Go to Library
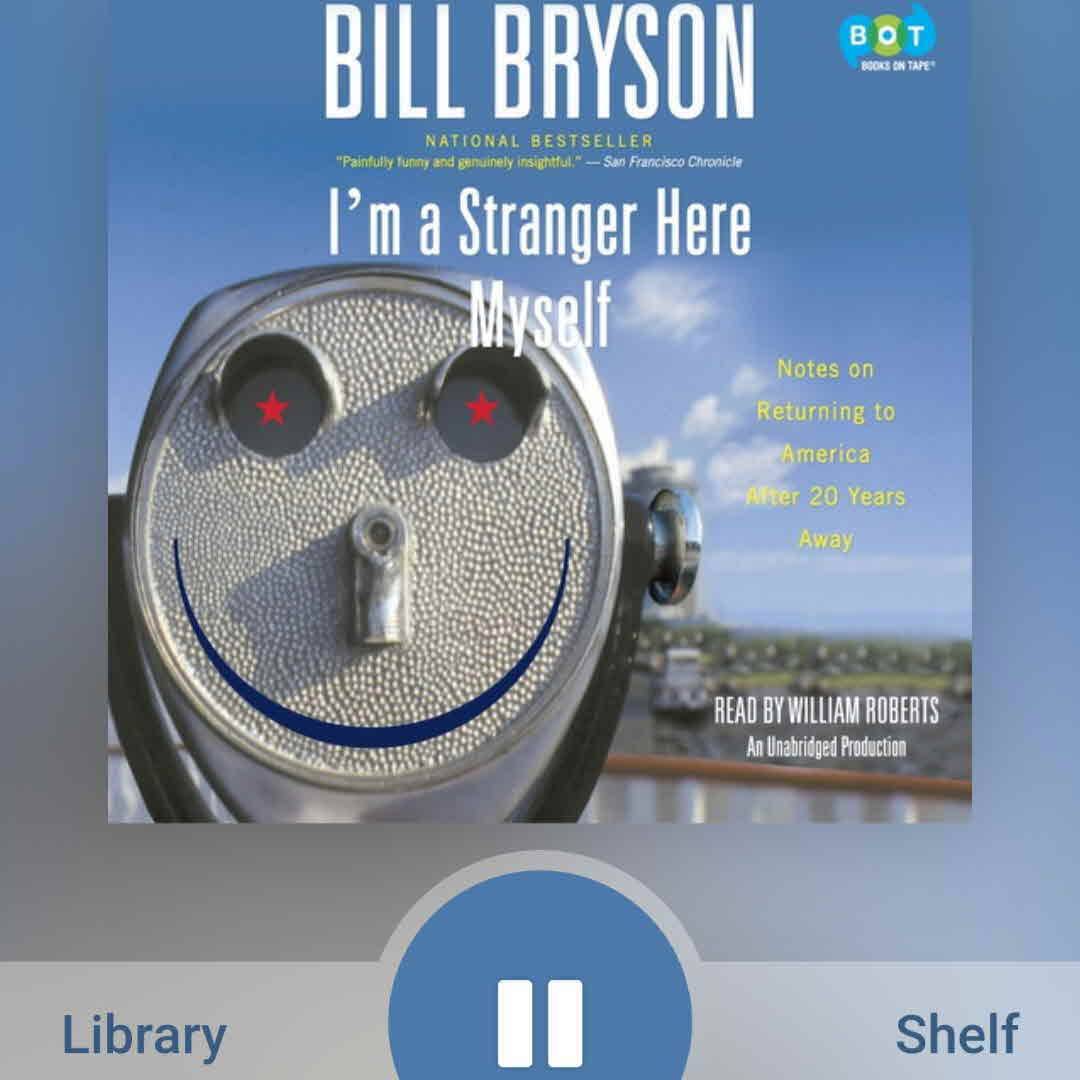This screenshot has width=1080, height=1080. click(144, 1035)
